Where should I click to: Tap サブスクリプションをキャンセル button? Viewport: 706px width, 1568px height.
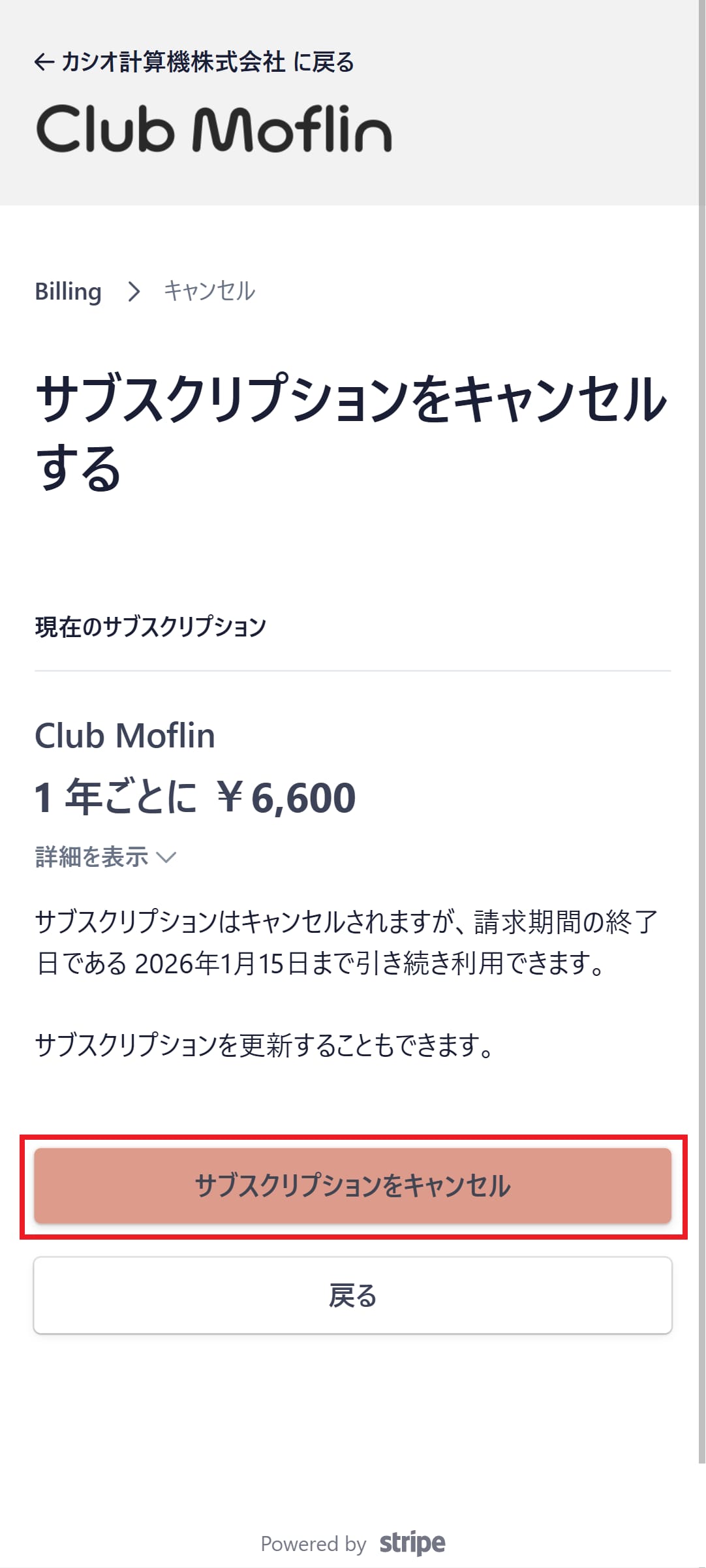pos(352,1185)
